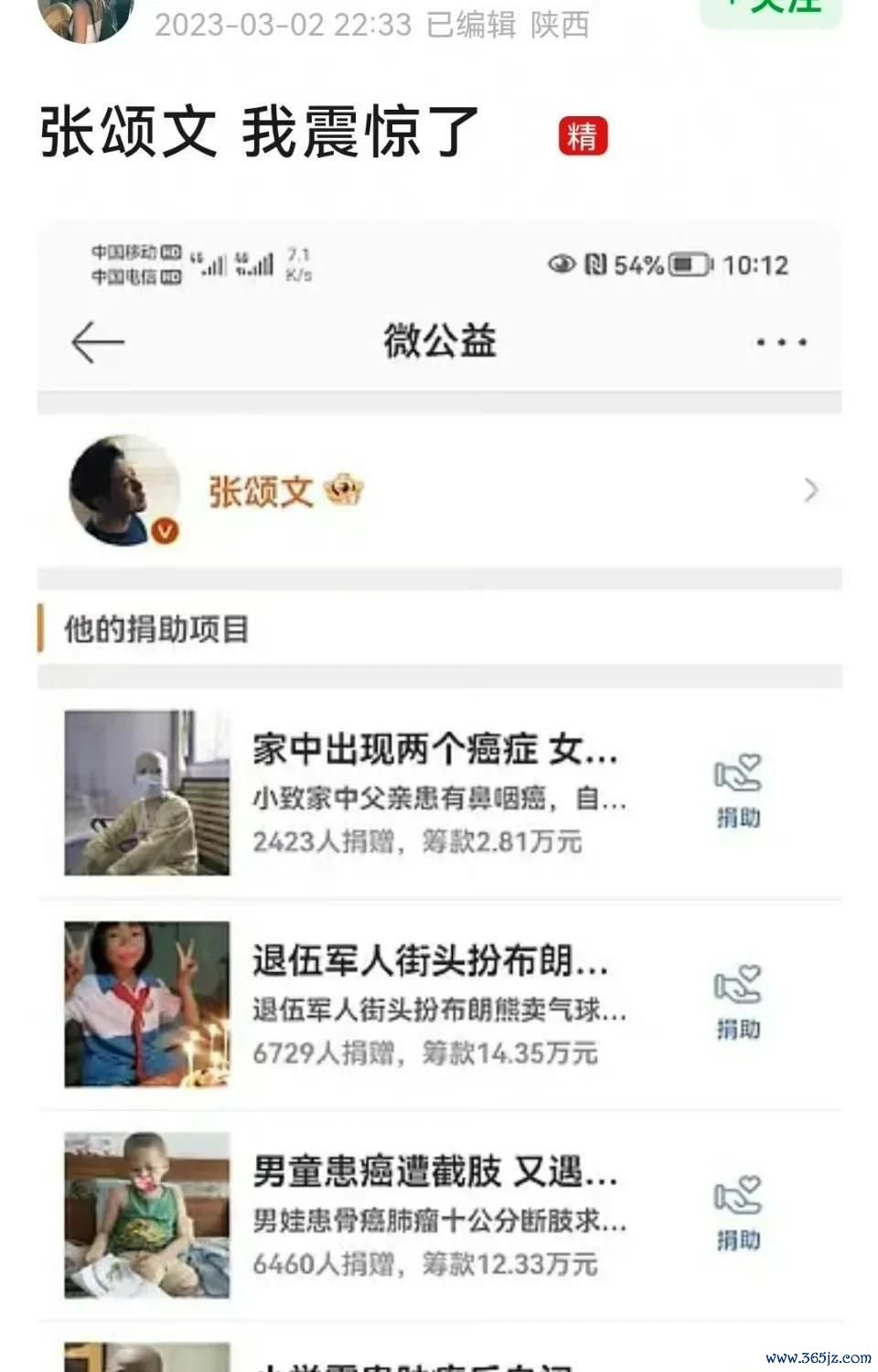878x1372 pixels.
Task: Follow the author with the green 关注 button
Action: pos(771,9)
